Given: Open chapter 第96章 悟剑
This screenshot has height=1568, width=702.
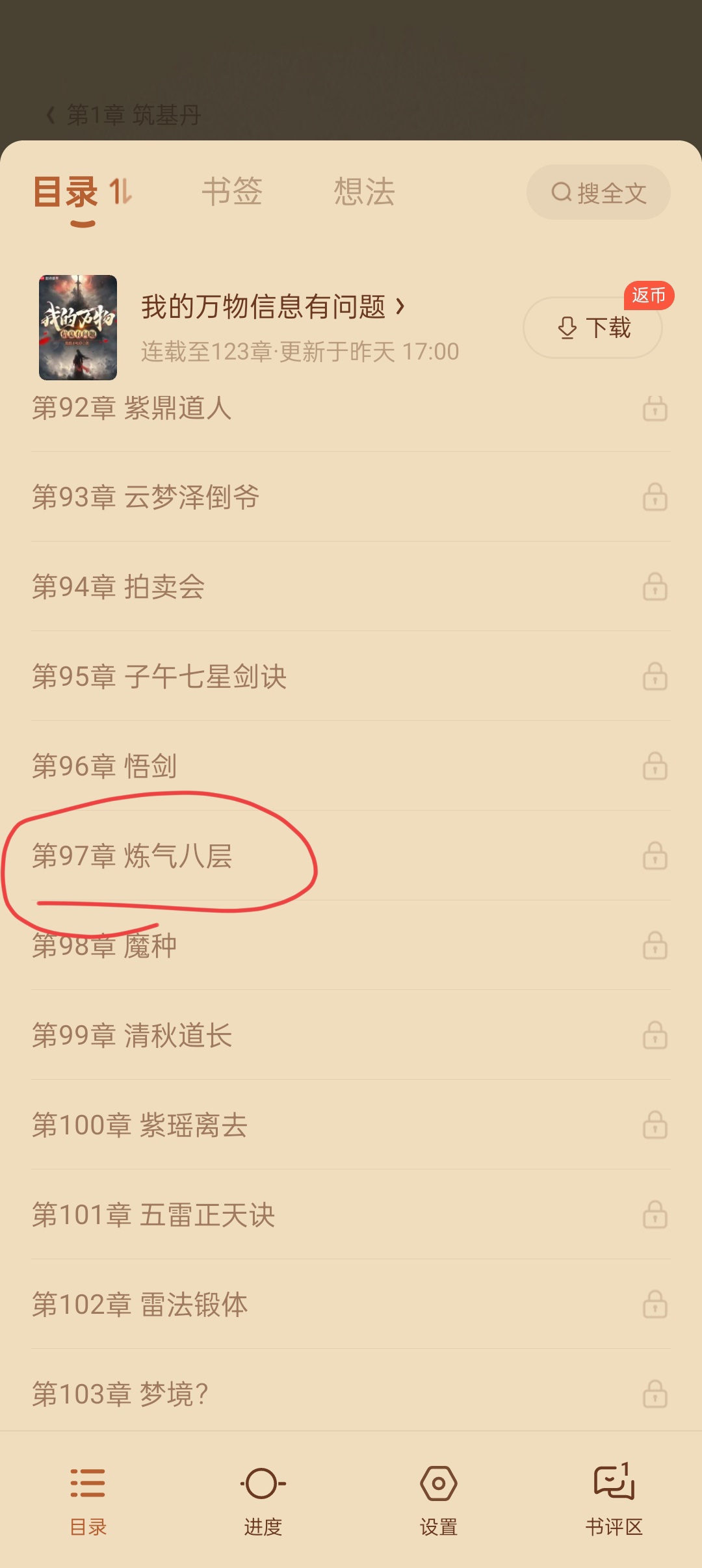Looking at the screenshot, I should pos(351,766).
